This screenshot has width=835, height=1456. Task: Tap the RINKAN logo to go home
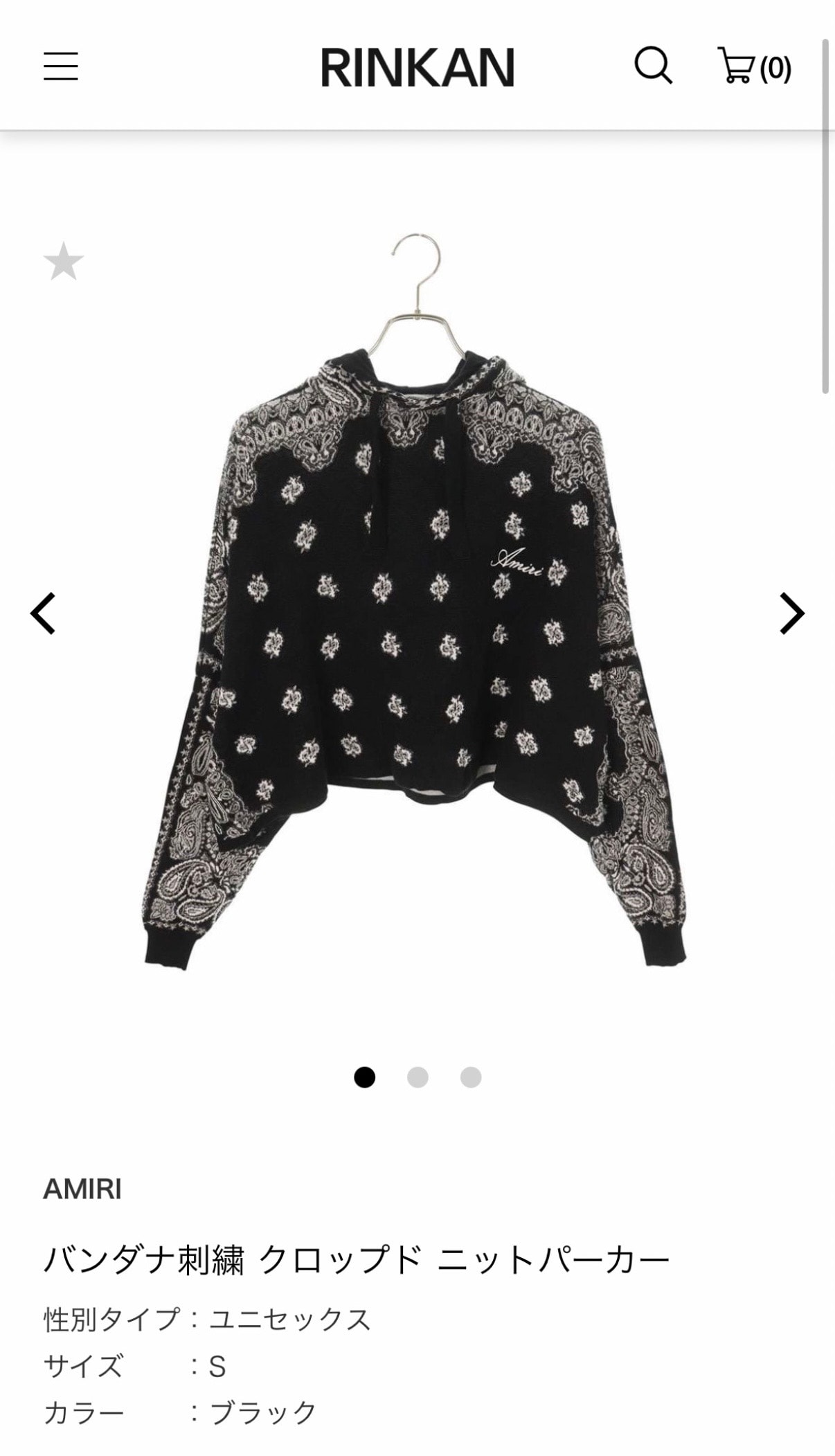[417, 68]
